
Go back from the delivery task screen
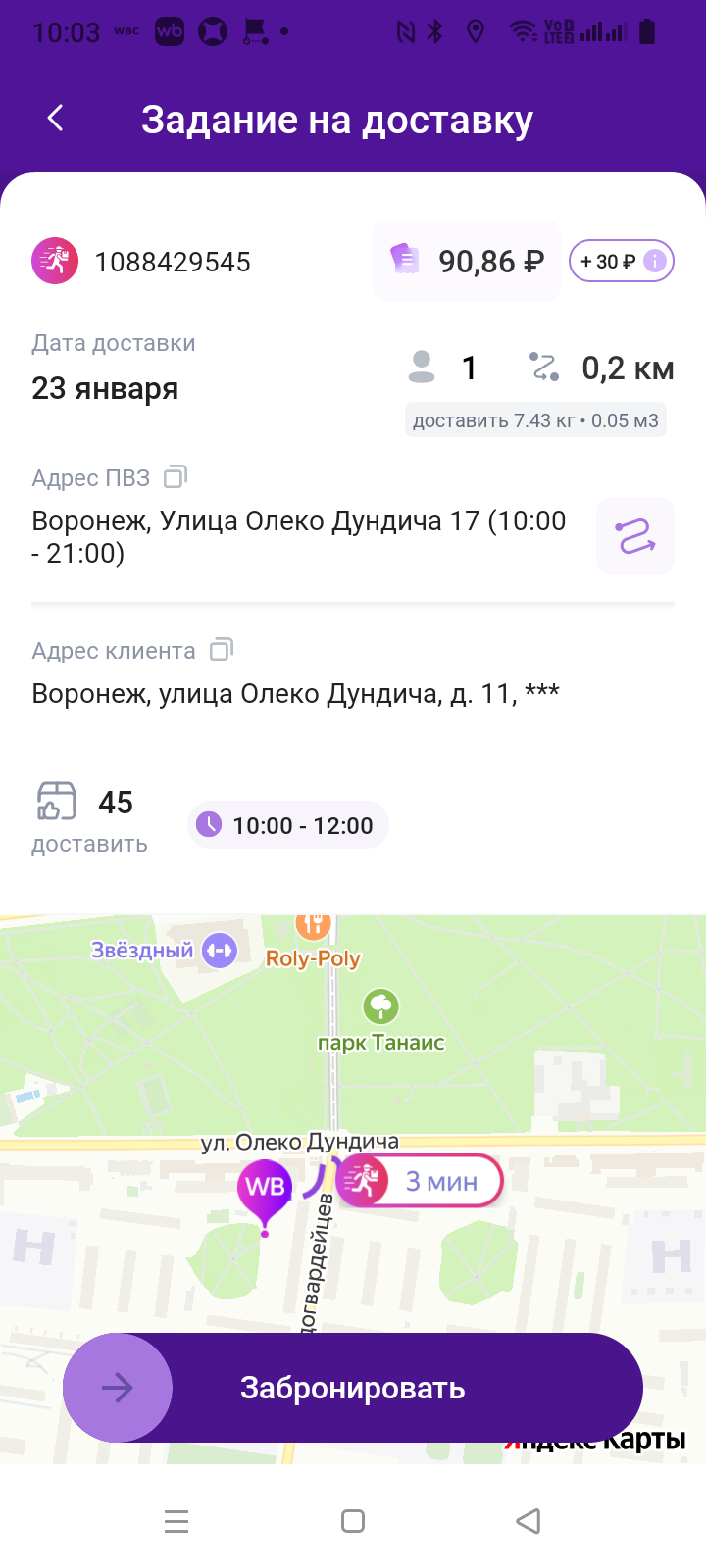[x=56, y=119]
